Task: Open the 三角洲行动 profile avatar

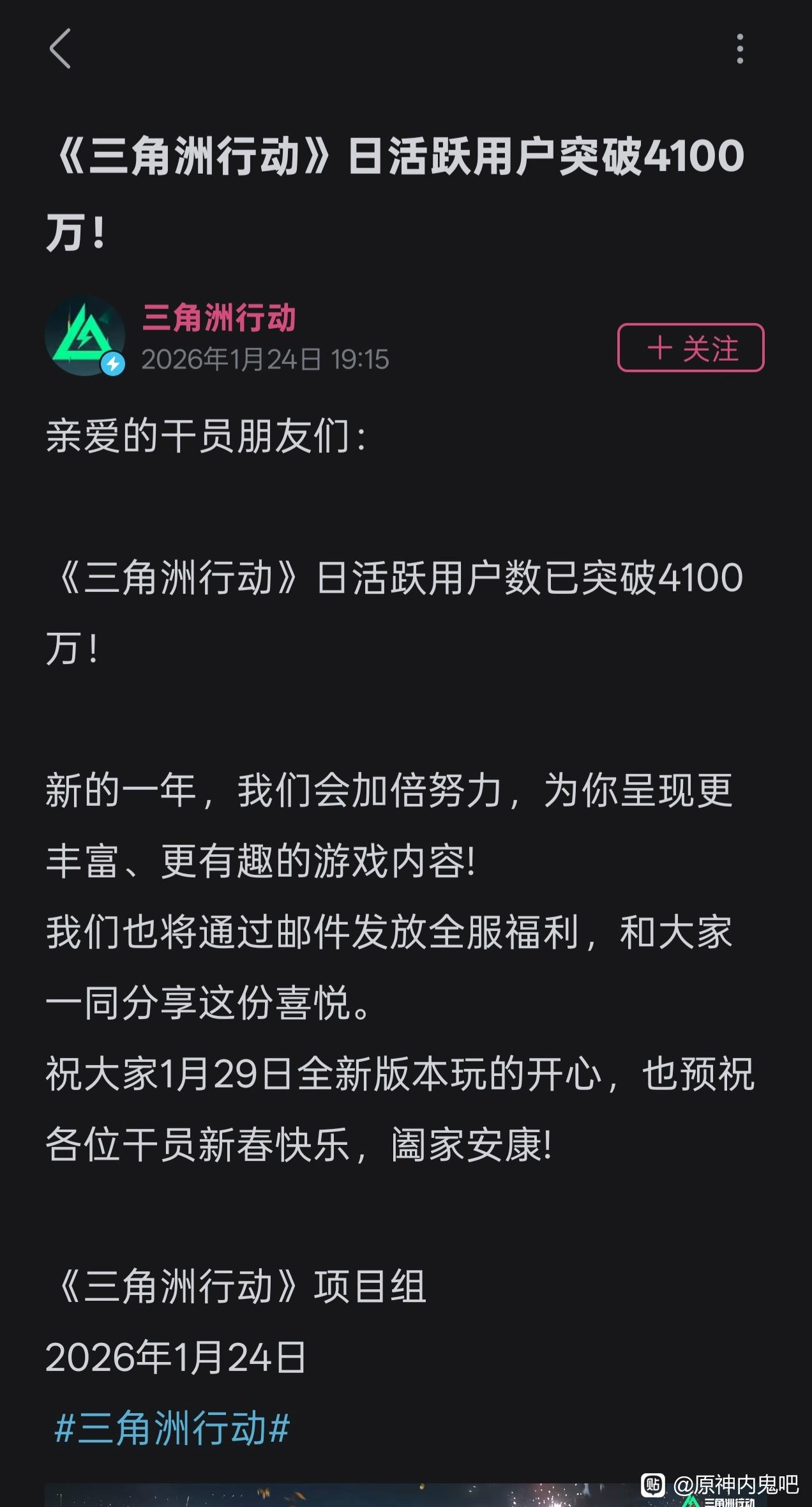Action: [85, 336]
